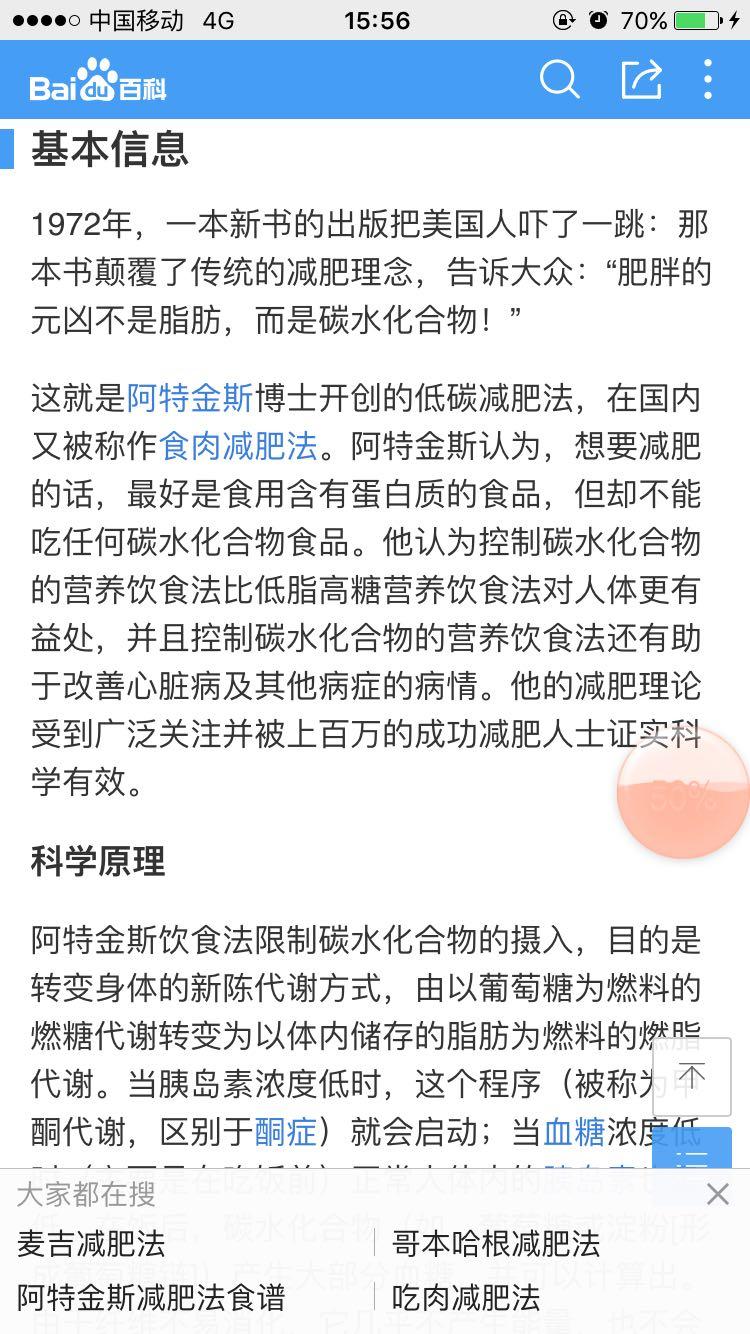Dismiss the 大家都在搜 panel
Viewport: 750px width, 1334px height.
click(x=717, y=1194)
